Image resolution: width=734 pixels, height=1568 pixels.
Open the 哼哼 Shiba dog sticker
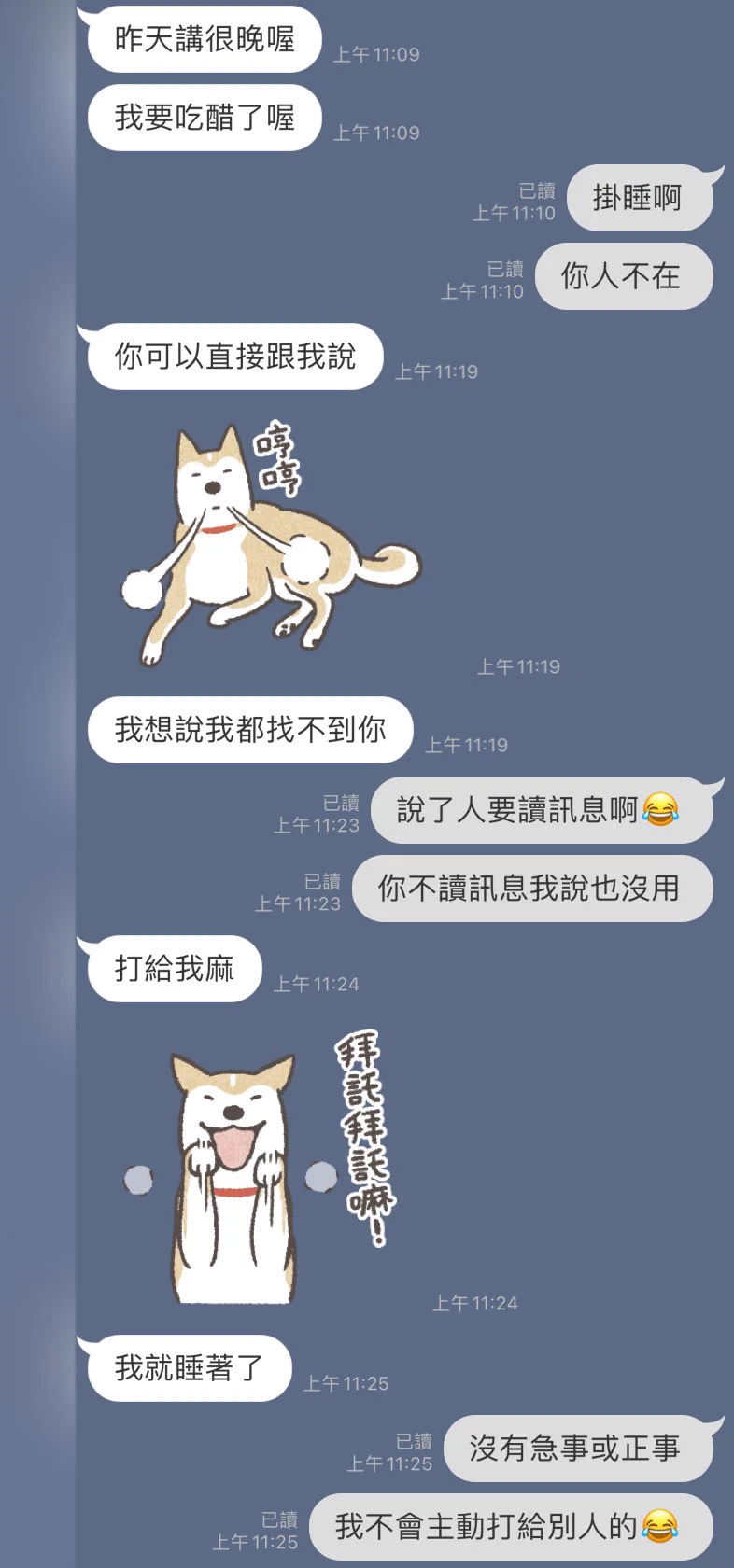[x=269, y=543]
